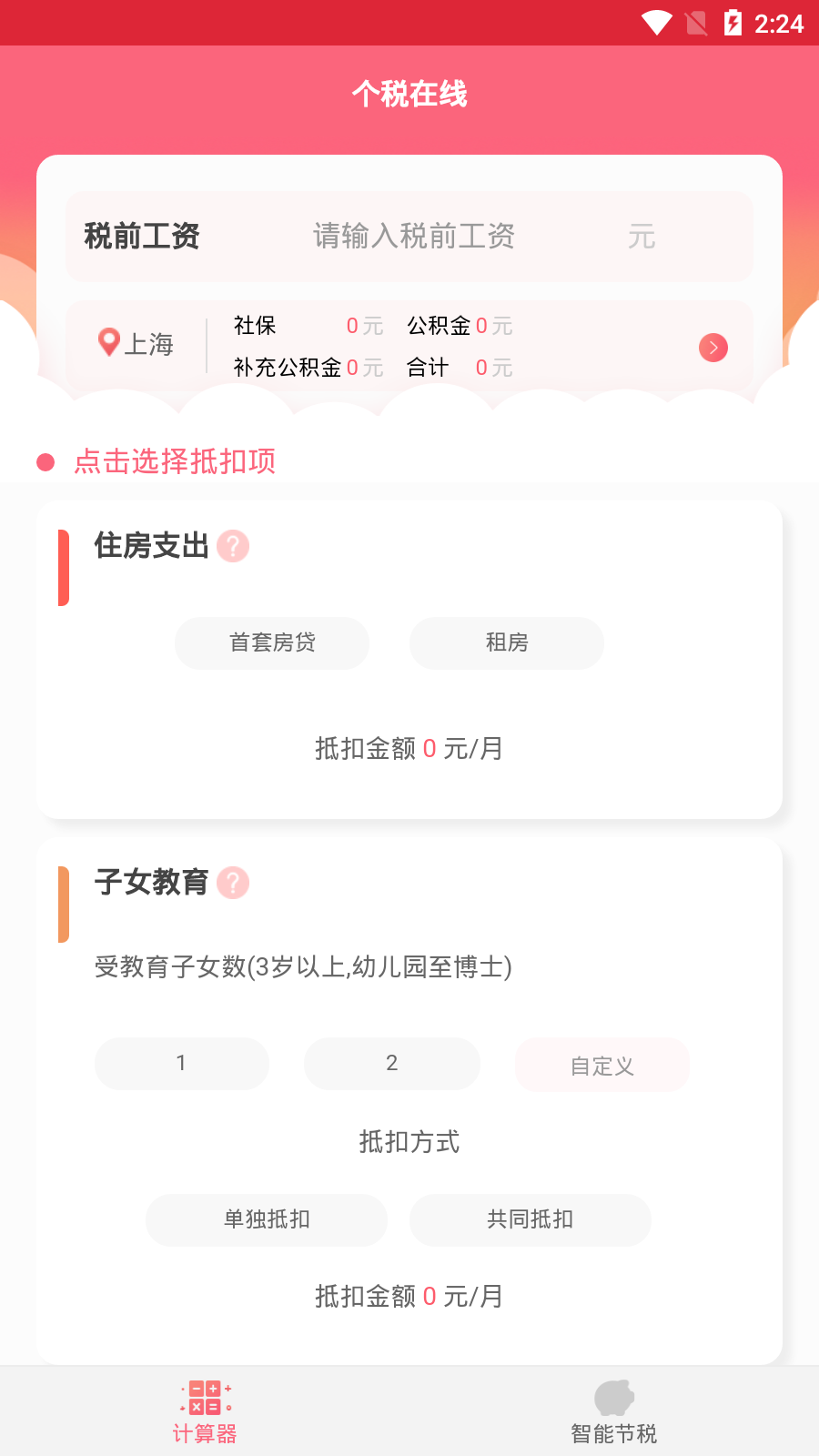Switch to 计算器 tab
The image size is (819, 1456).
point(205,1412)
